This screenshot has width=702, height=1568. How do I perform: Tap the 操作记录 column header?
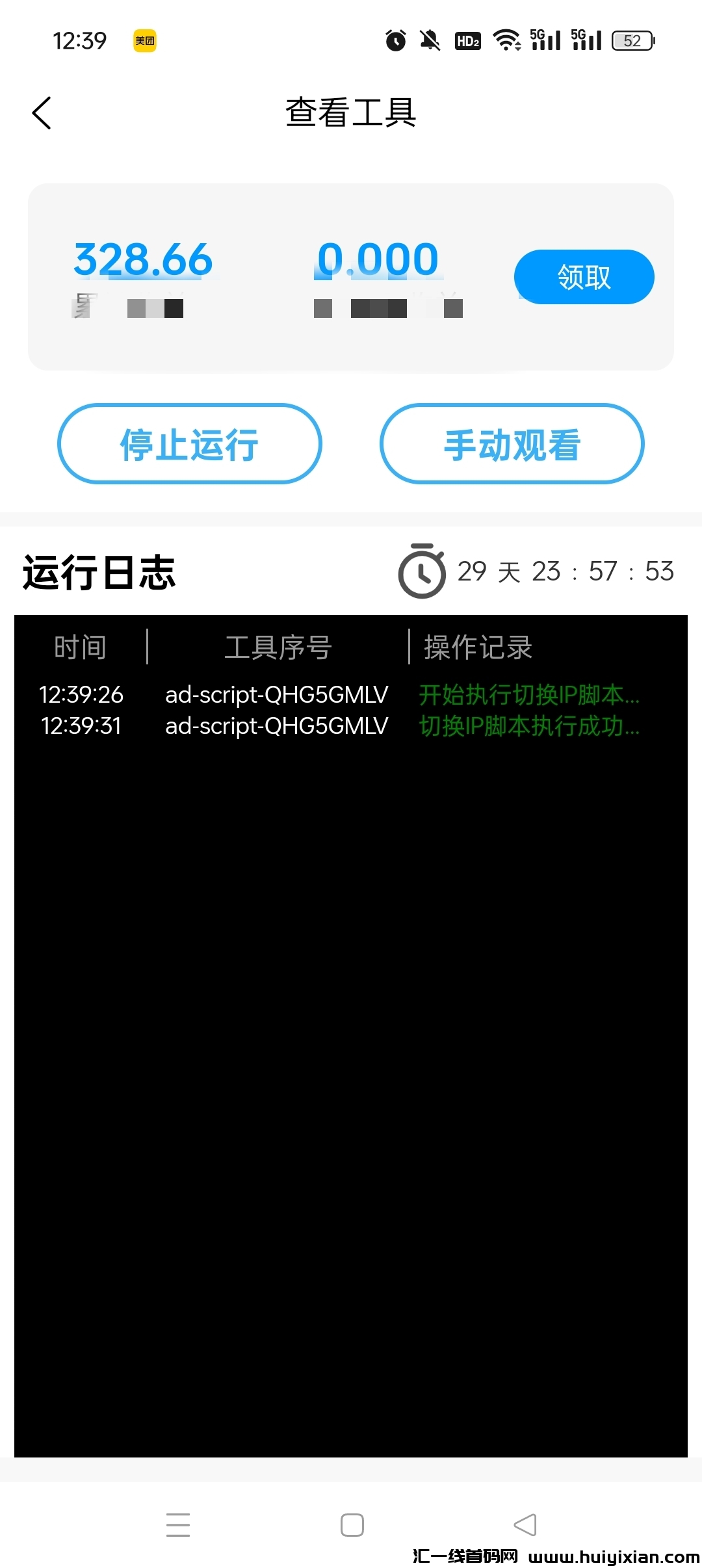(x=478, y=646)
